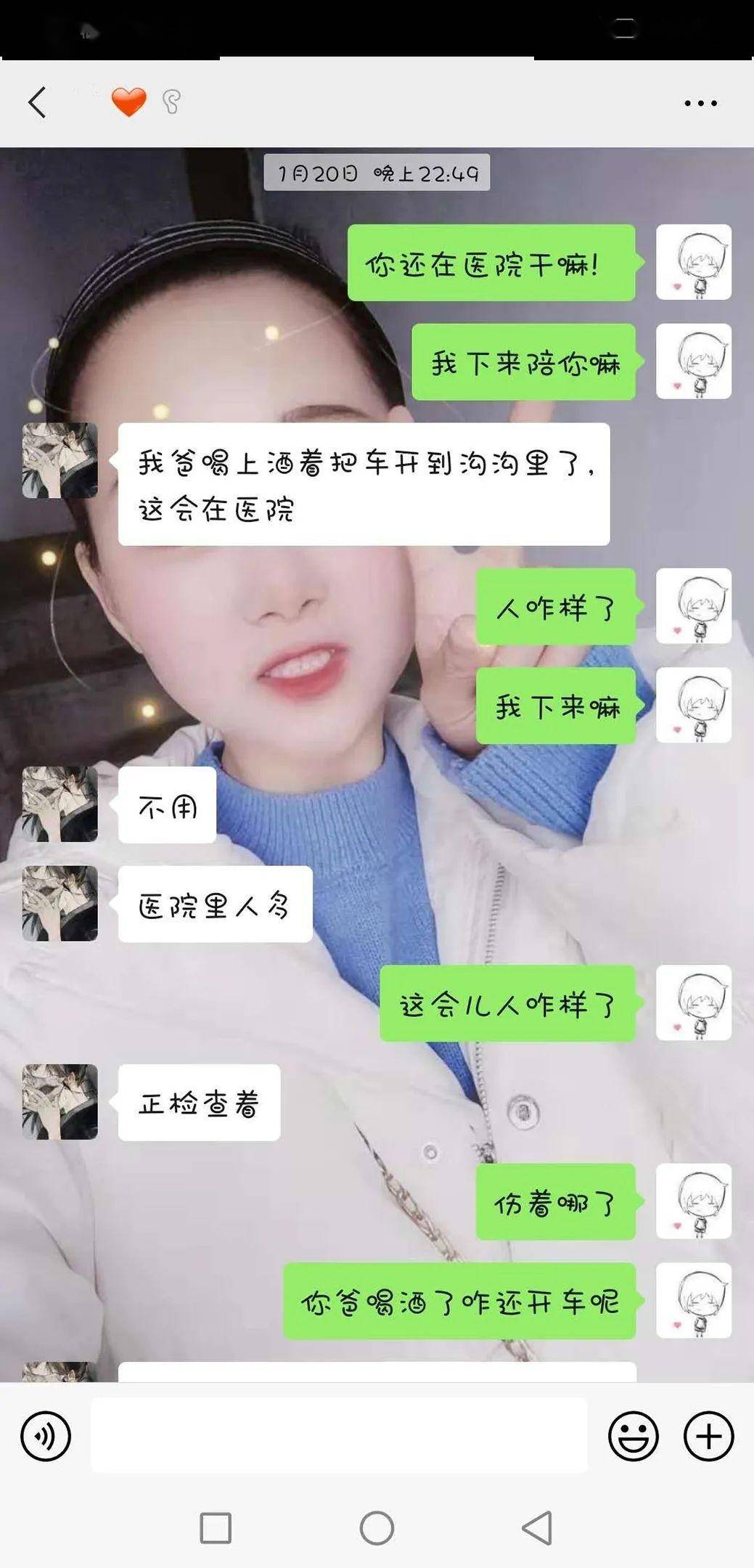This screenshot has height=1568, width=754.
Task: Open the plus attachments menu
Action: 708,1435
